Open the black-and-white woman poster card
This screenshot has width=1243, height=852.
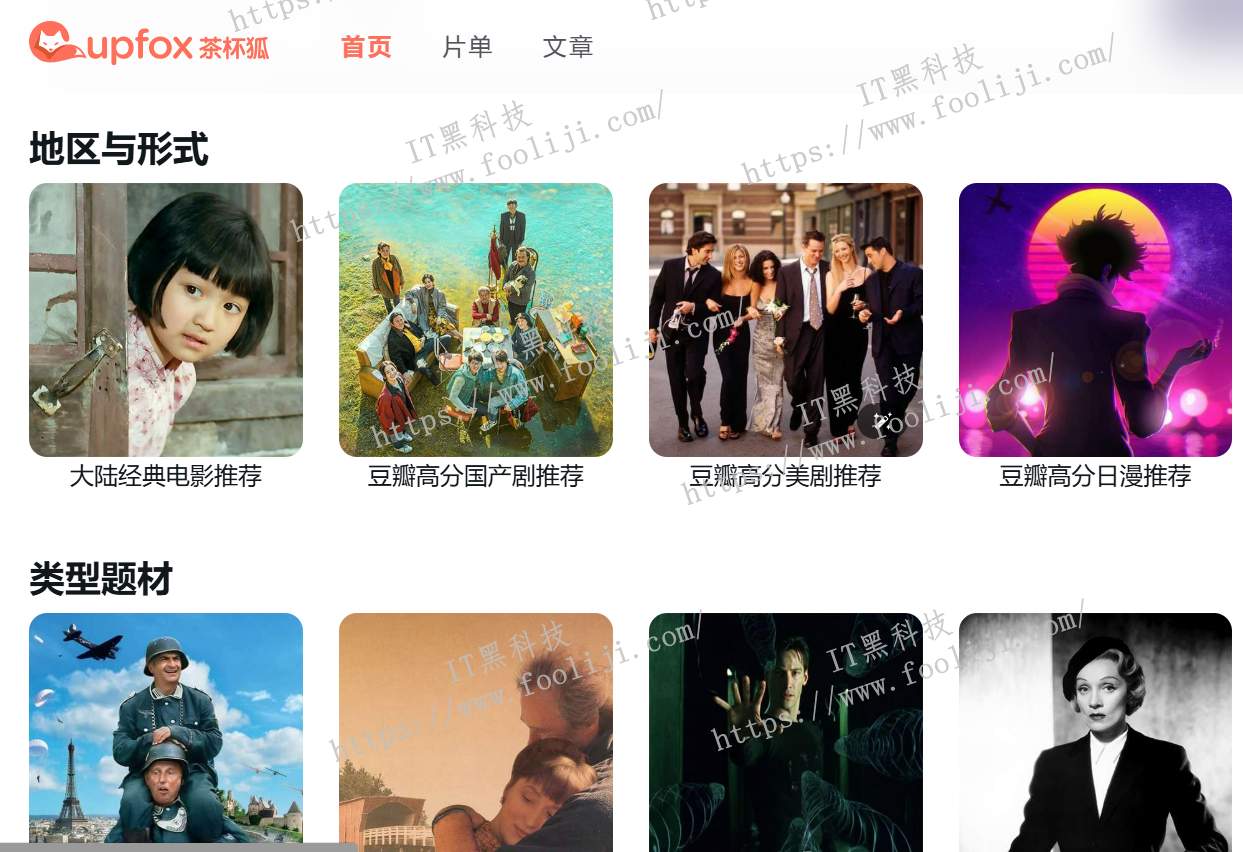click(x=1095, y=730)
